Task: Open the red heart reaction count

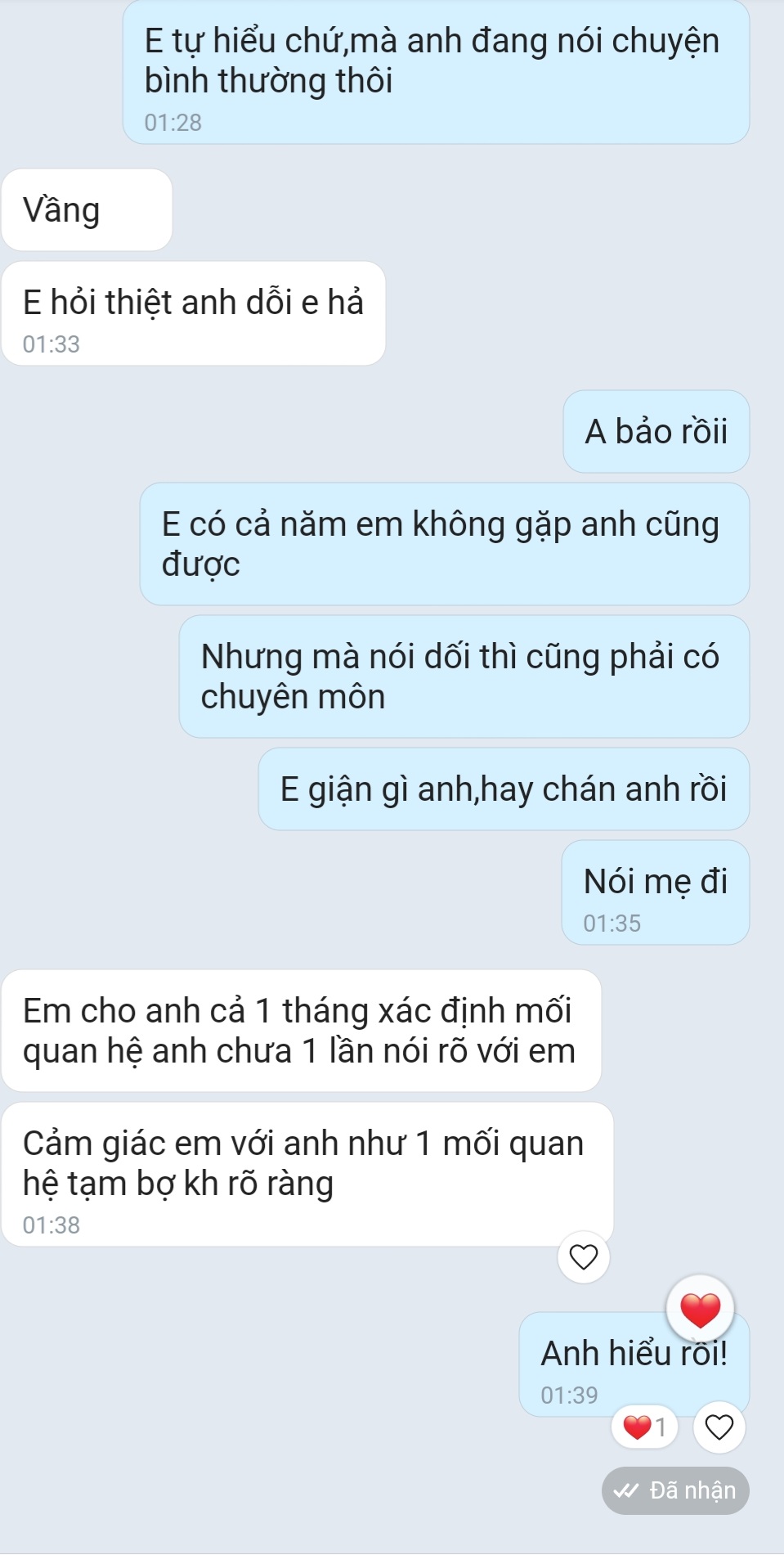Action: point(645,1427)
